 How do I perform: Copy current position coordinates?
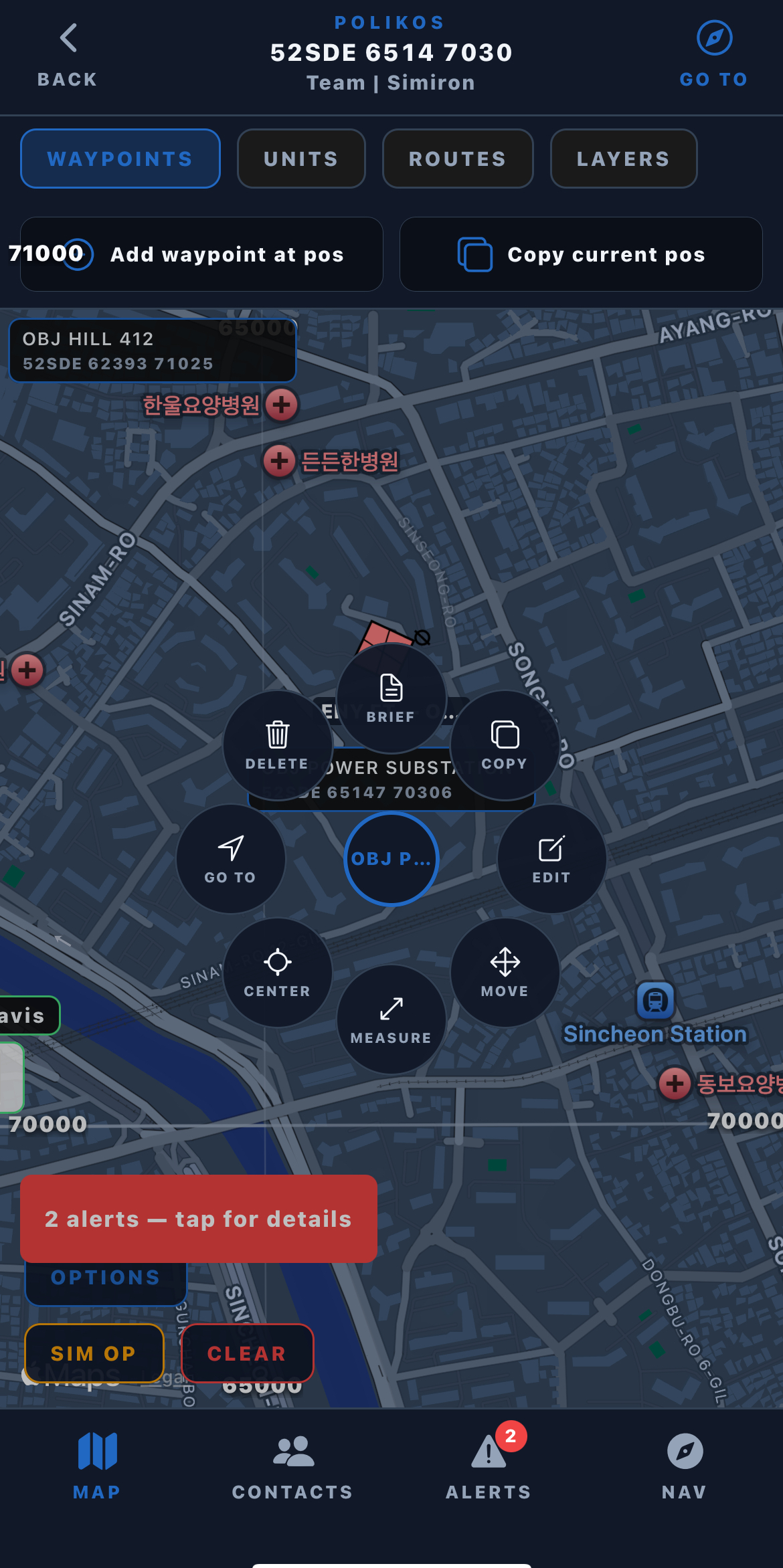pos(581,254)
